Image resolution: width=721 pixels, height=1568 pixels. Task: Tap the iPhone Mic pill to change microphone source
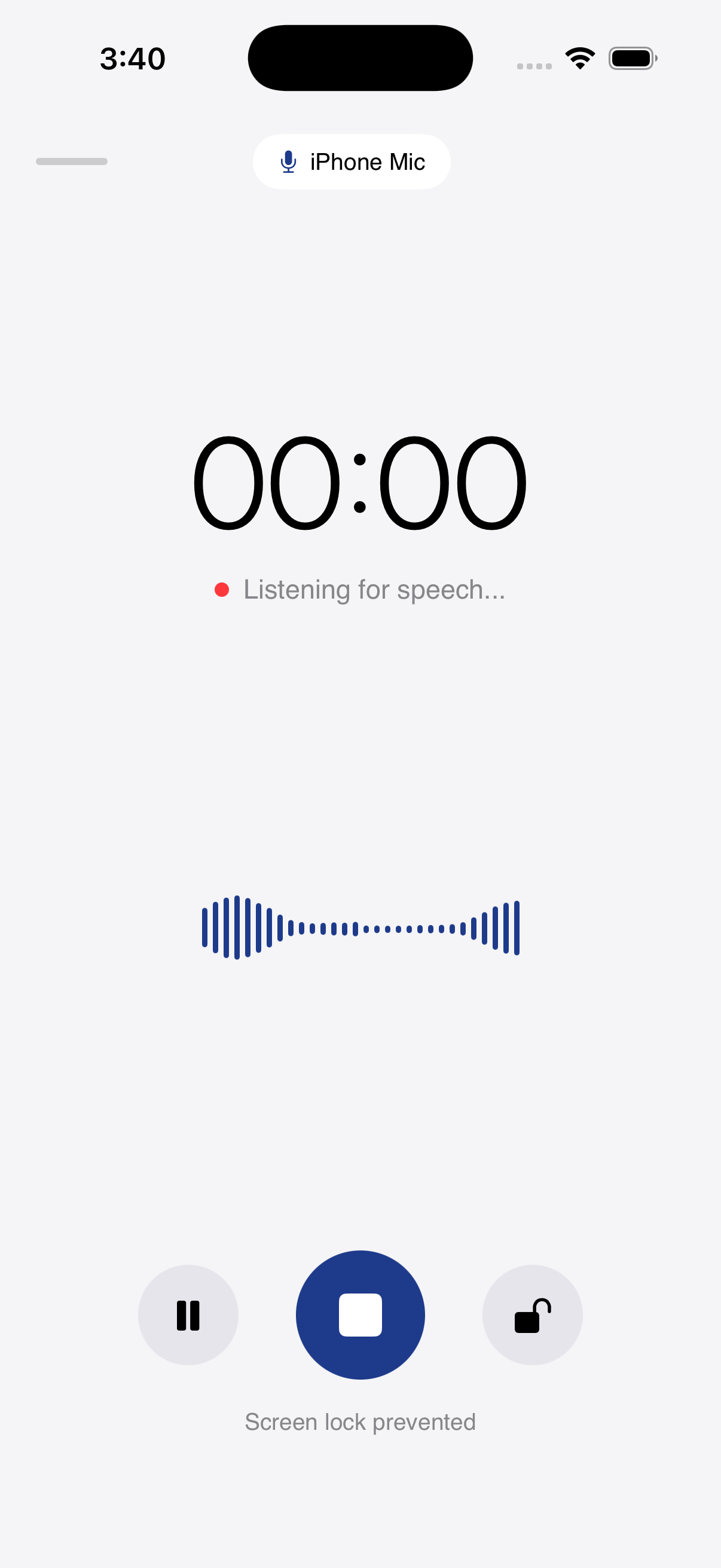point(352,162)
